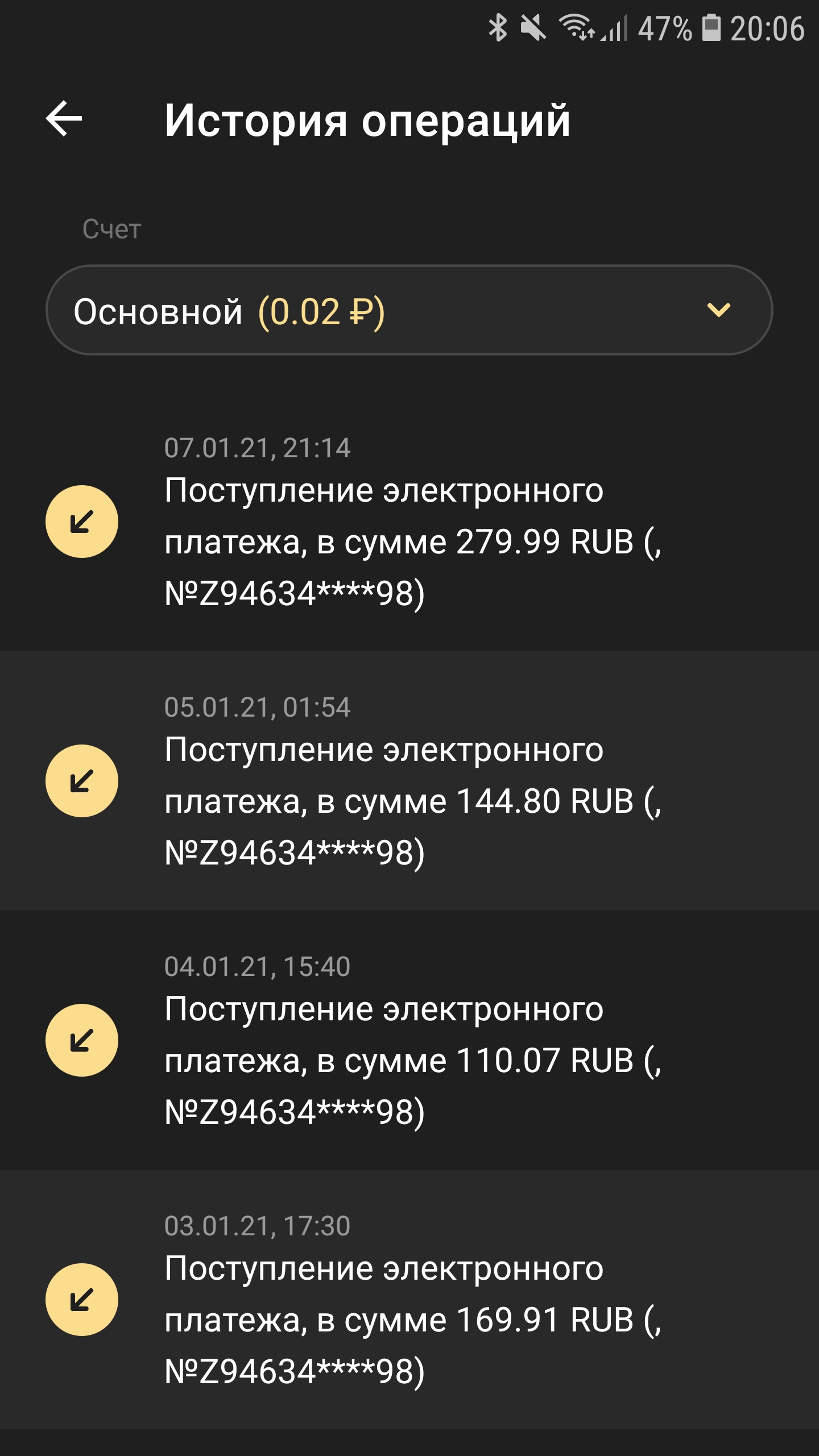Go back from История операций

coord(64,119)
